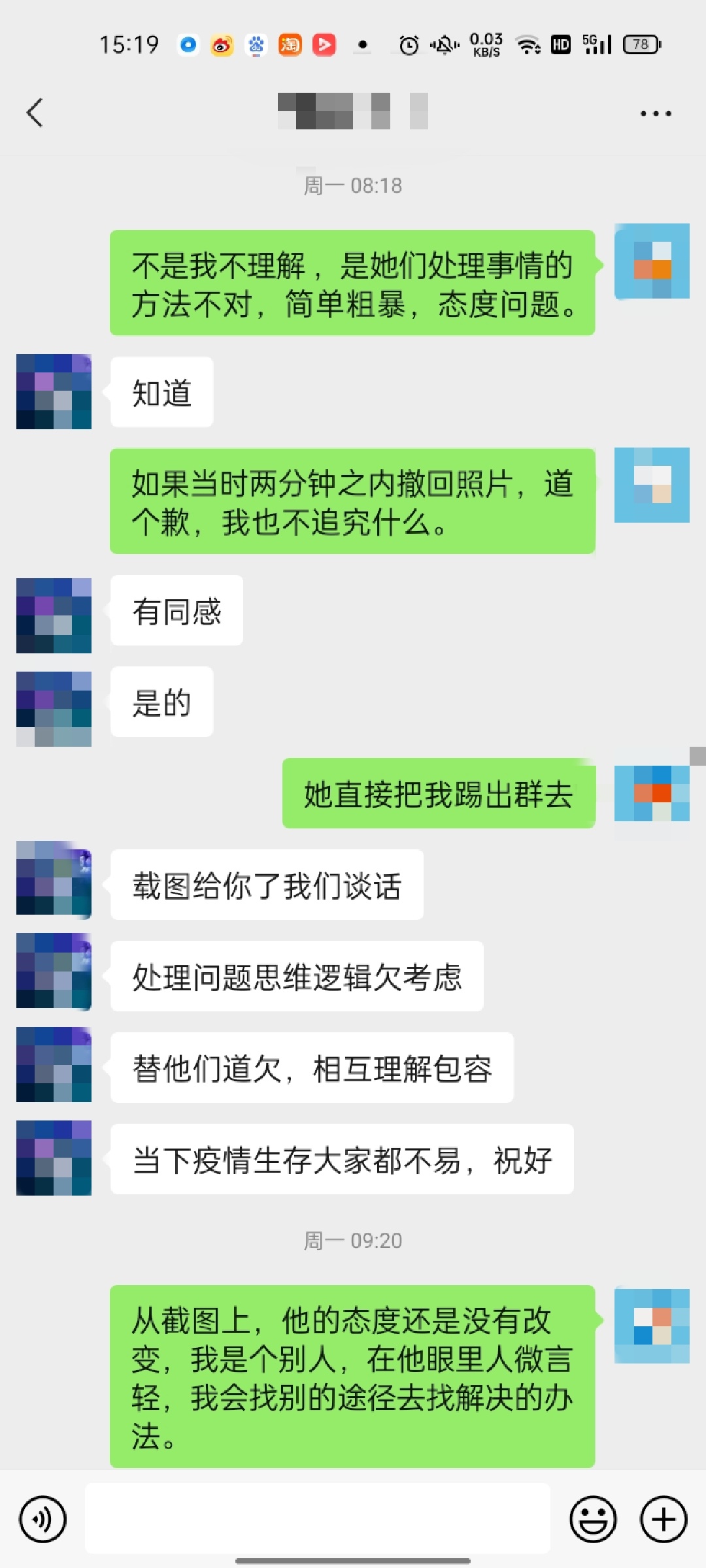This screenshot has height=1568, width=706.
Task: Tap the contact's avatar beside 知道
Action: pyautogui.click(x=54, y=391)
